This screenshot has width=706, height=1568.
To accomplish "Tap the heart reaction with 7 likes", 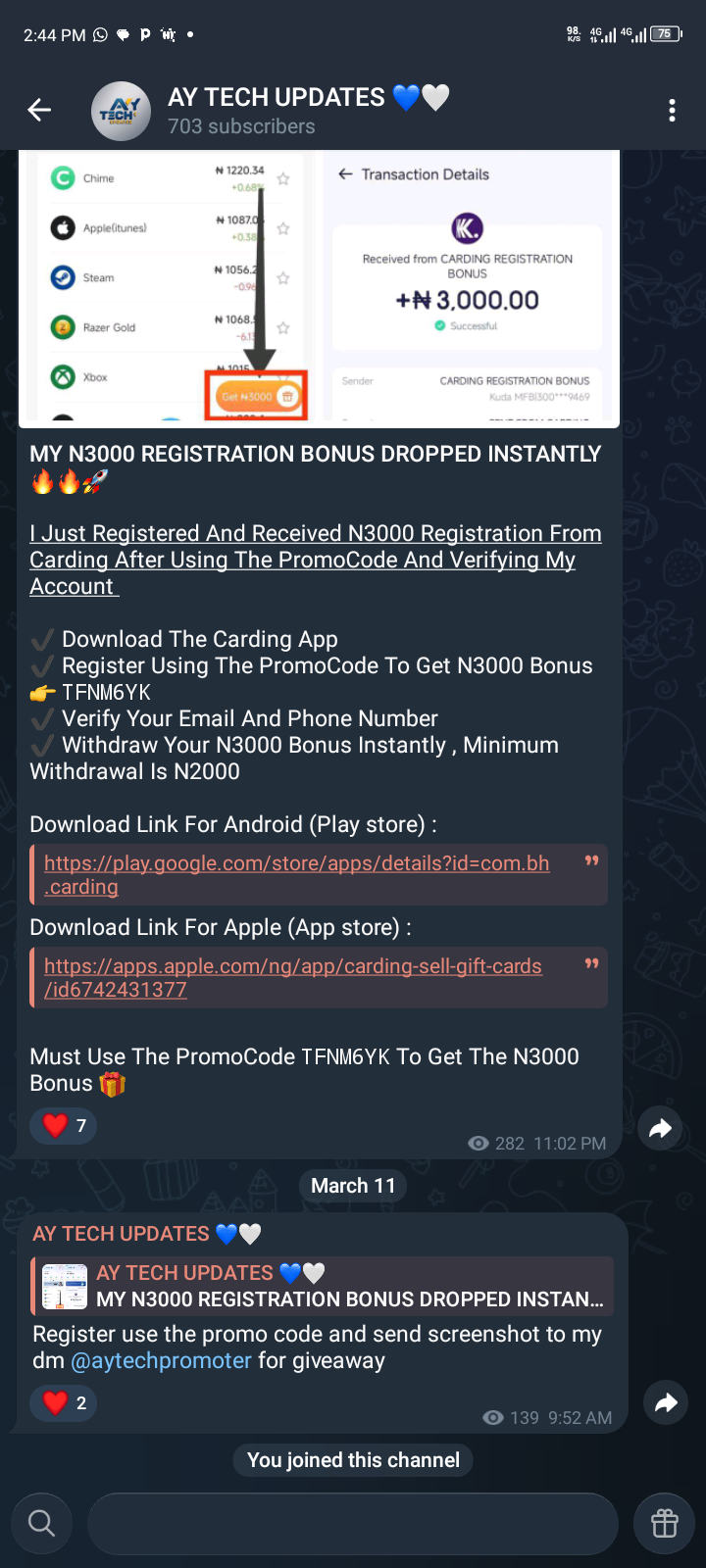I will (x=64, y=1126).
